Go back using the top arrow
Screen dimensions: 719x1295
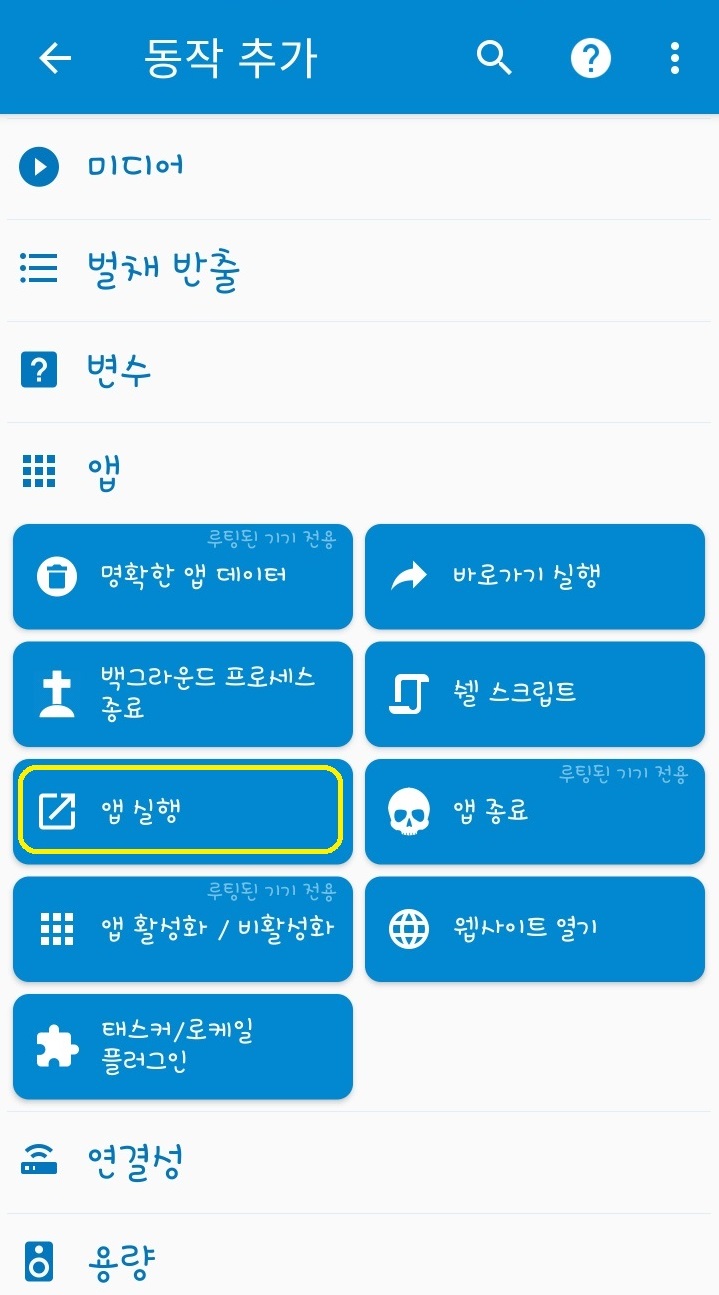55,58
